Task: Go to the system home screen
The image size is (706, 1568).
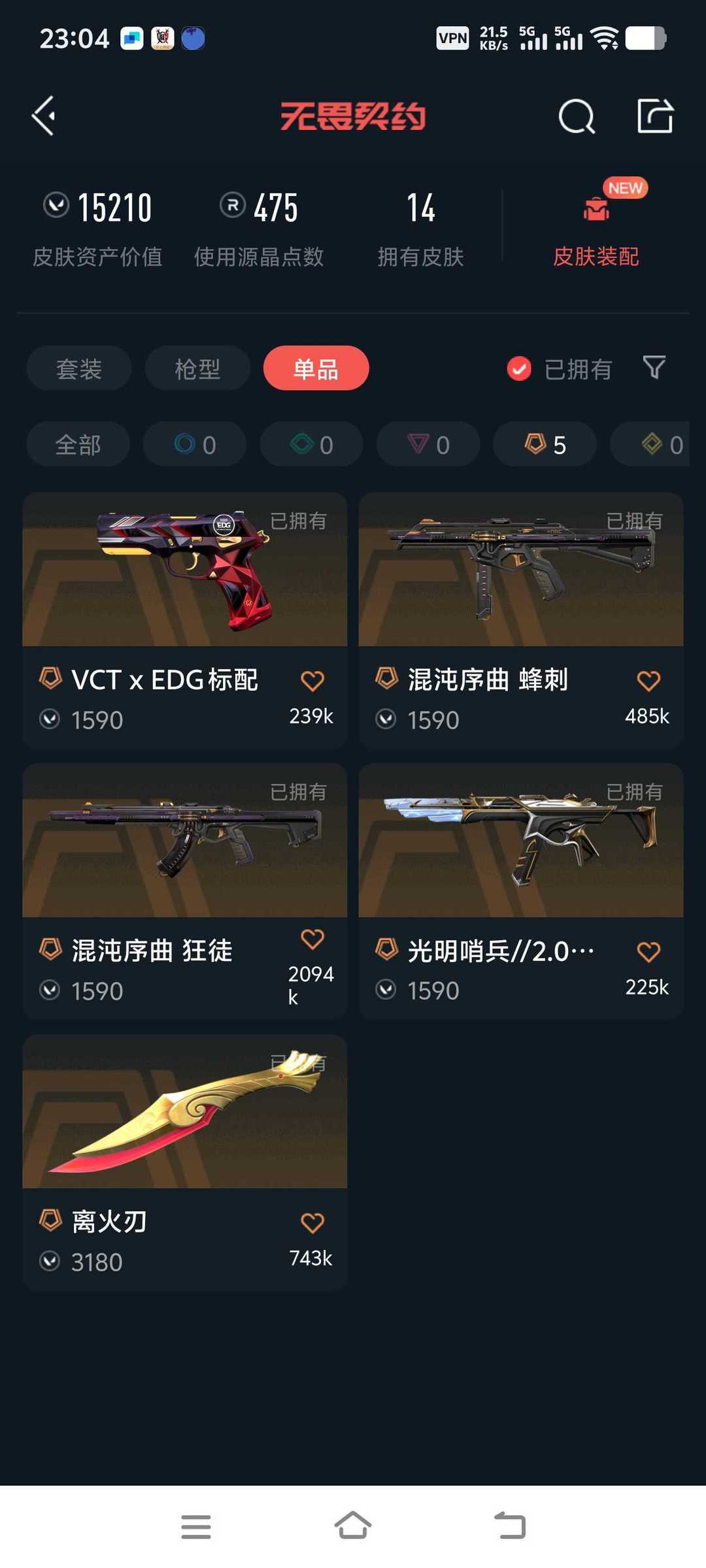Action: tap(353, 1526)
